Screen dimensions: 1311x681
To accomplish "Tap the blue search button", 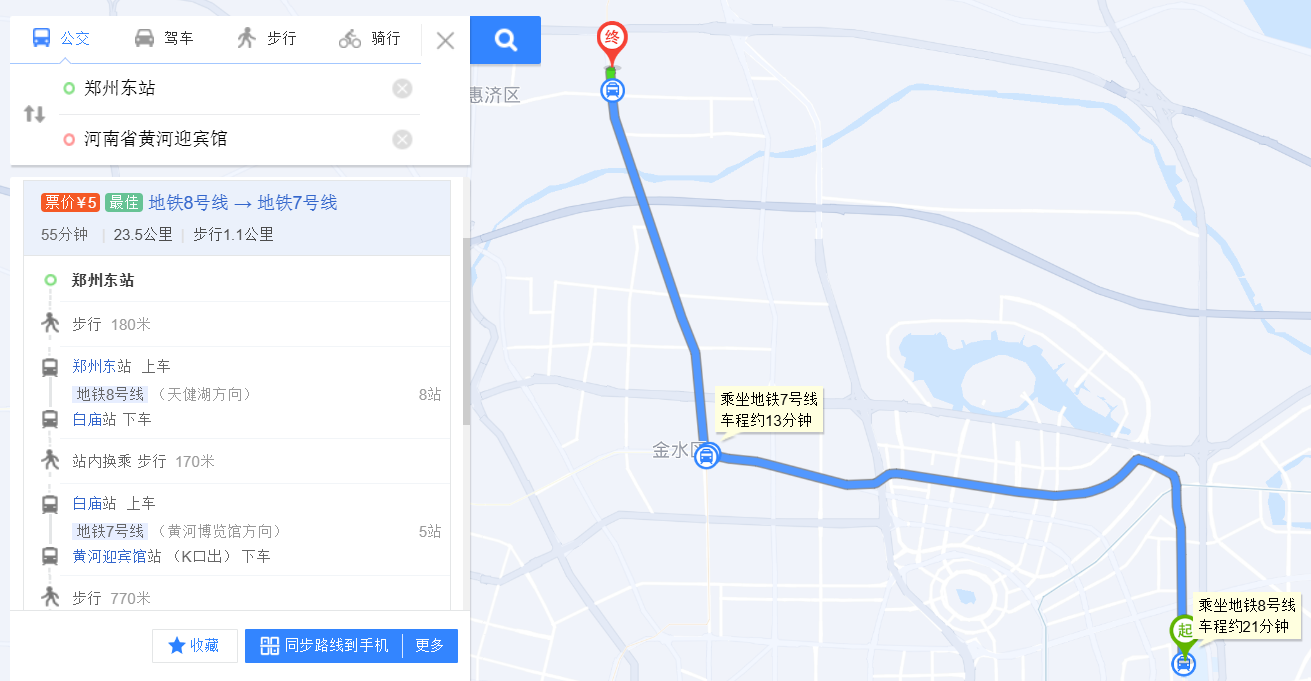I will point(506,40).
